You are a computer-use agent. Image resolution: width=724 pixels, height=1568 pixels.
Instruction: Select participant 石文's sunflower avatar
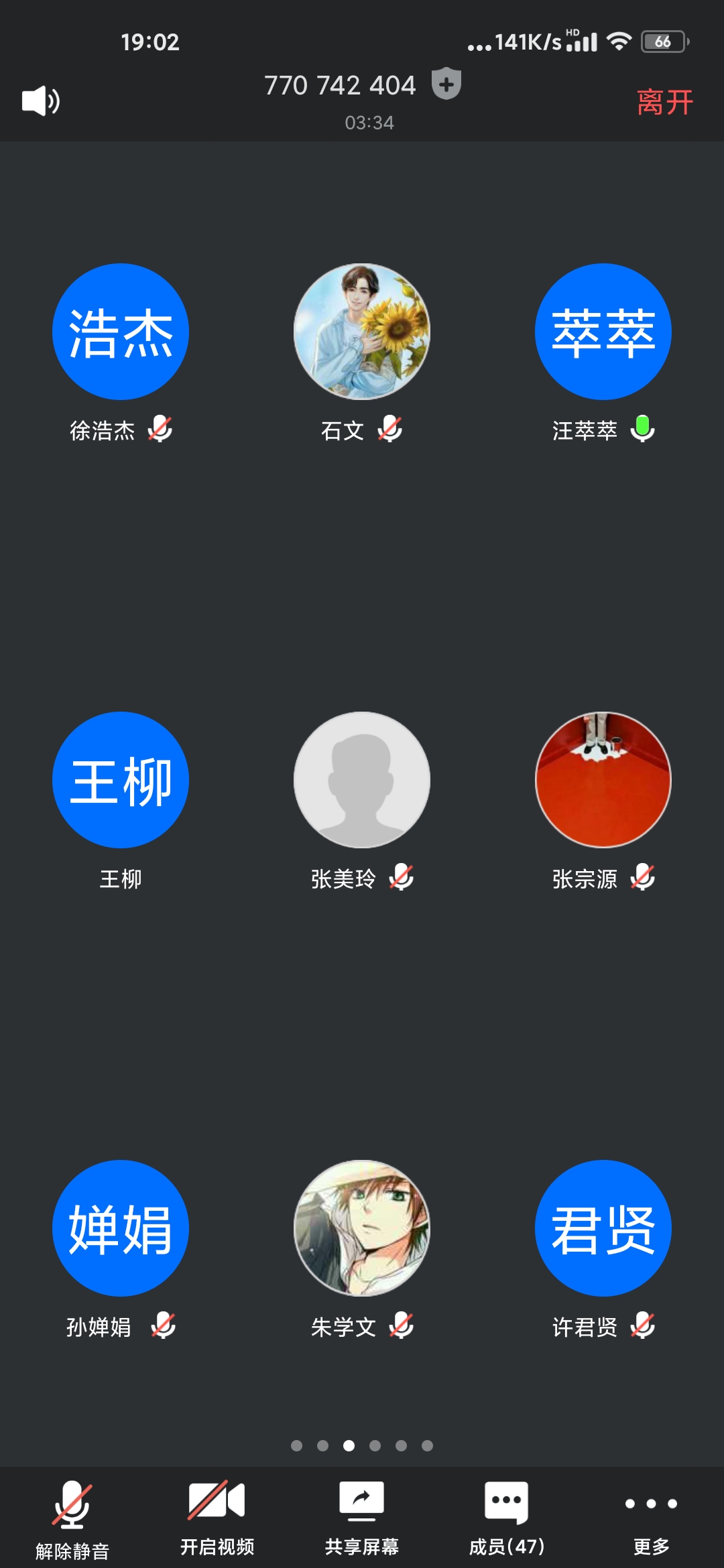pos(362,332)
